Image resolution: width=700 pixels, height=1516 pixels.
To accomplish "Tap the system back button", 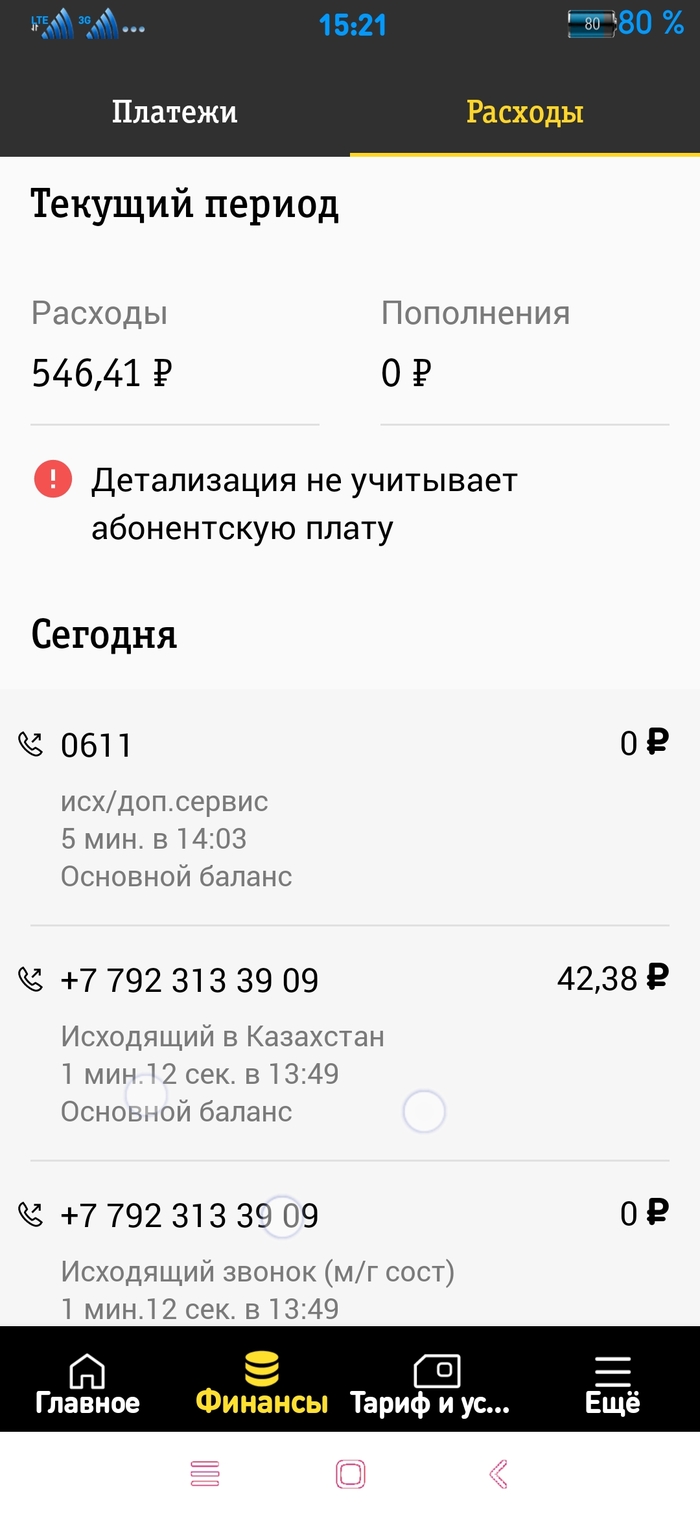I will click(498, 1473).
